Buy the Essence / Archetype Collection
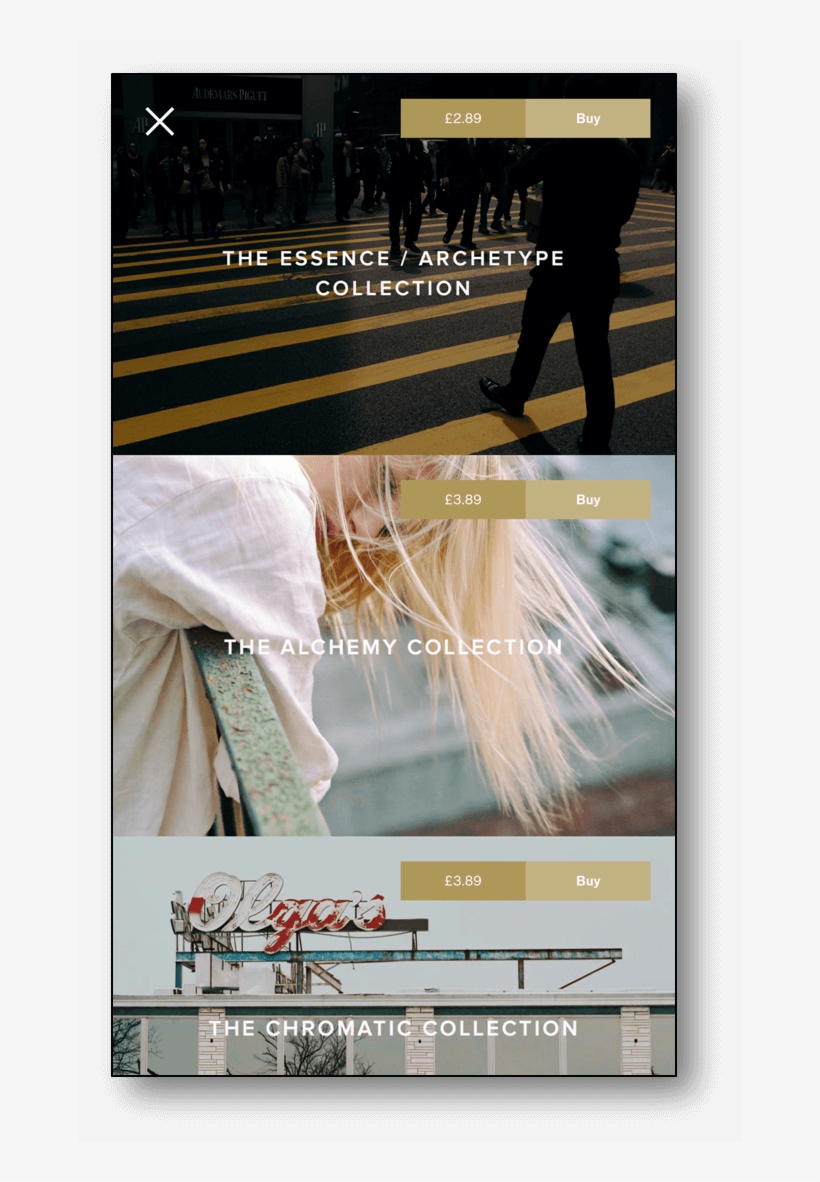Screen dimensions: 820x1182 click(587, 118)
